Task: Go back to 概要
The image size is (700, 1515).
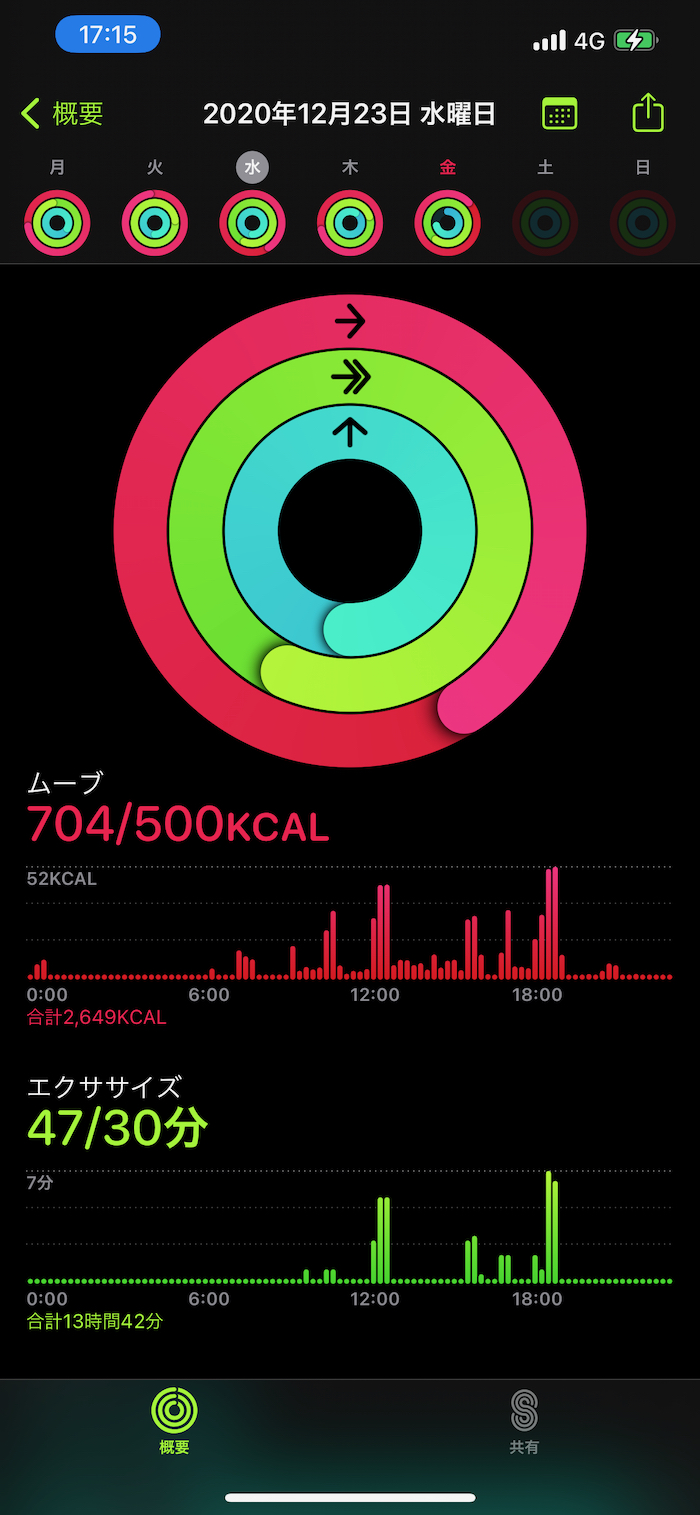Action: [62, 114]
